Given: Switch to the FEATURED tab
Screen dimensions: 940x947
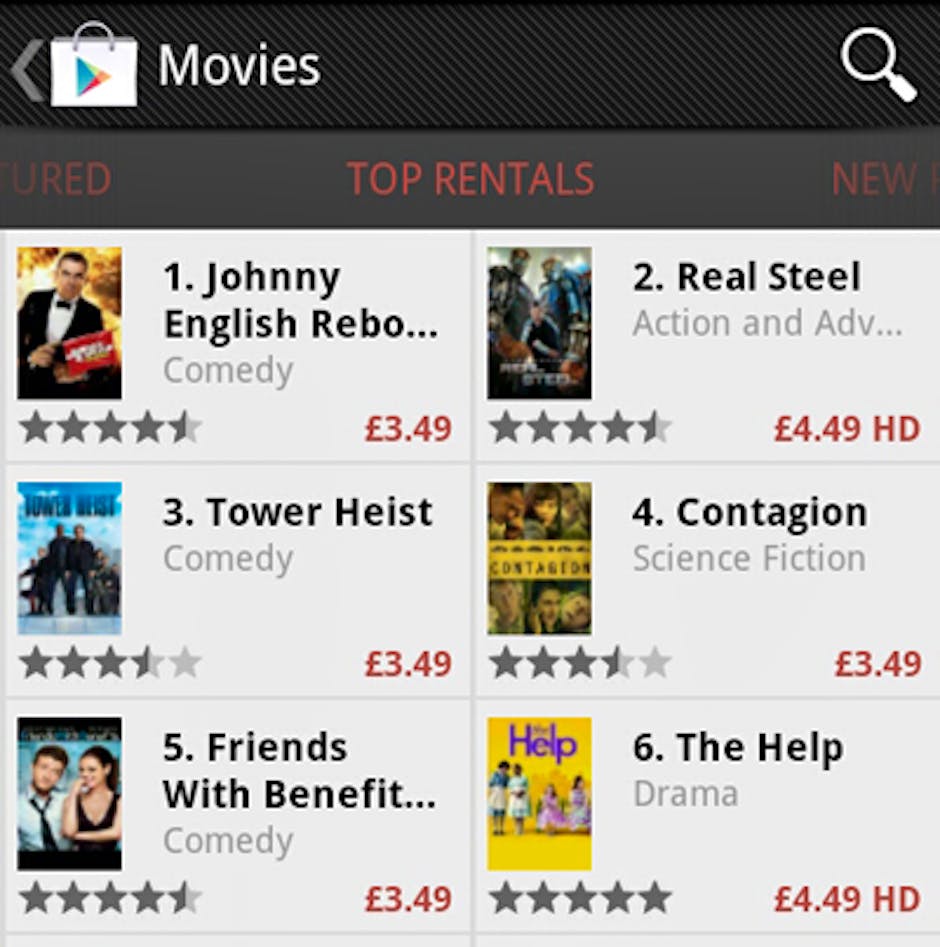Looking at the screenshot, I should tap(55, 178).
